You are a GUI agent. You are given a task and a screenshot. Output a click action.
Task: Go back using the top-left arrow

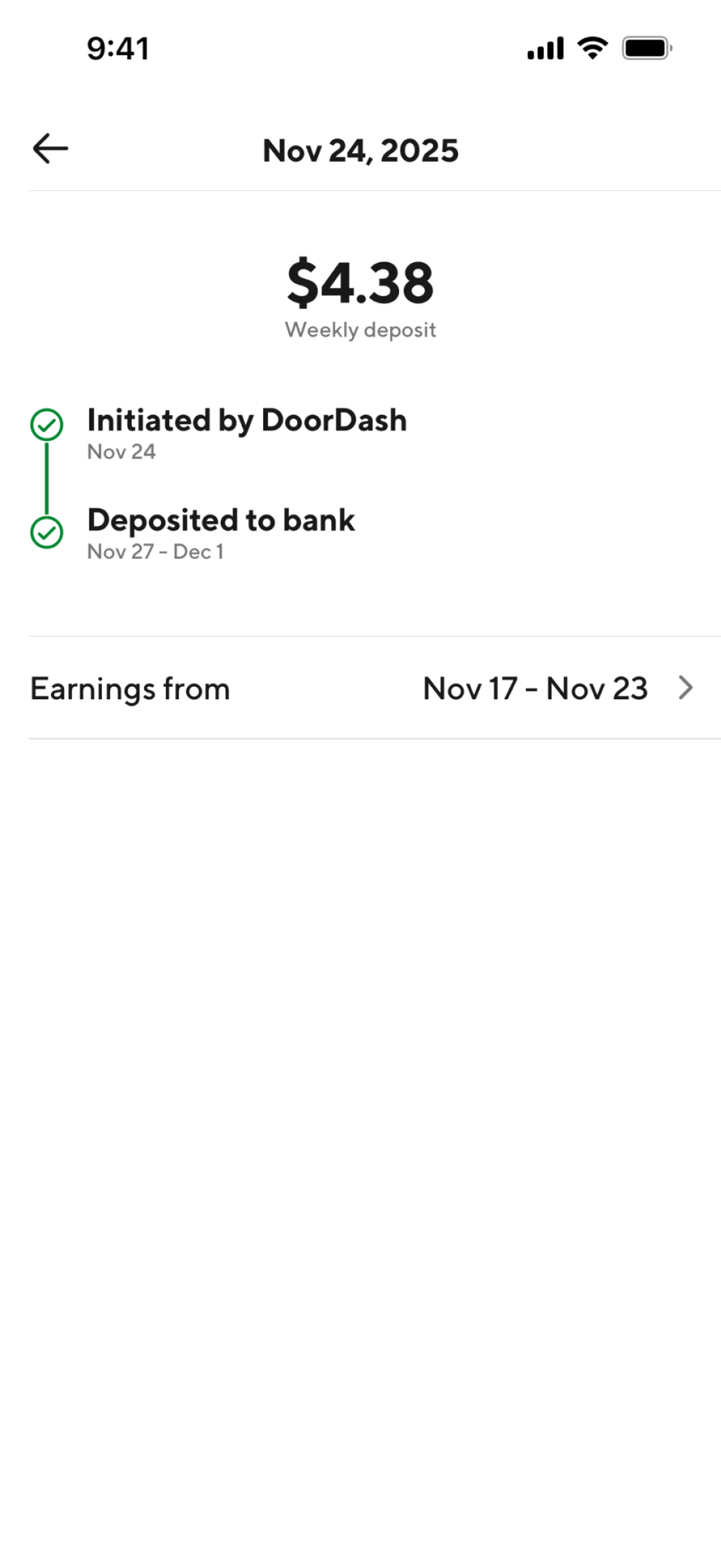(50, 149)
